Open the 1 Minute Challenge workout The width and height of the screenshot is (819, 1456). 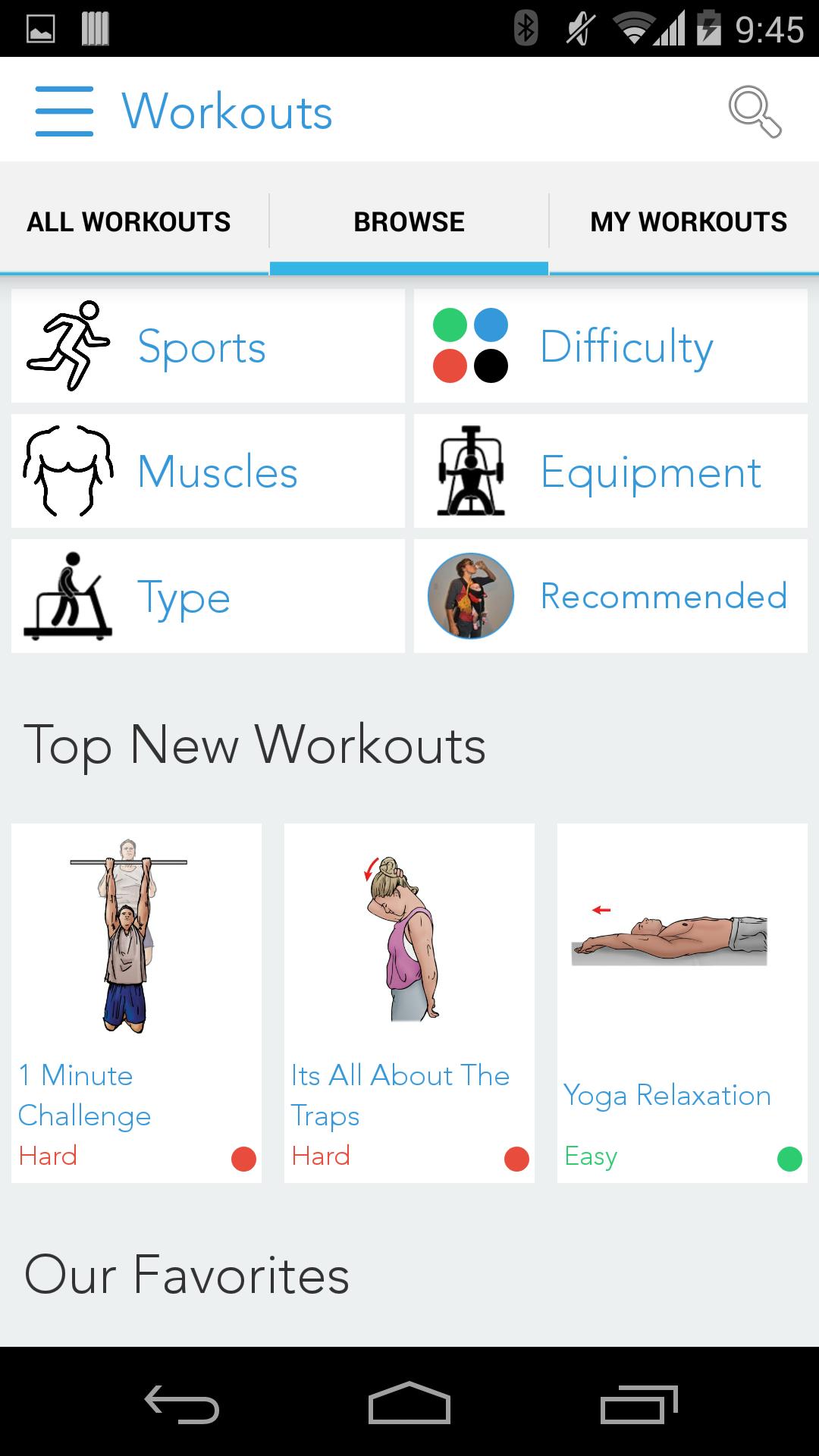click(x=136, y=1003)
